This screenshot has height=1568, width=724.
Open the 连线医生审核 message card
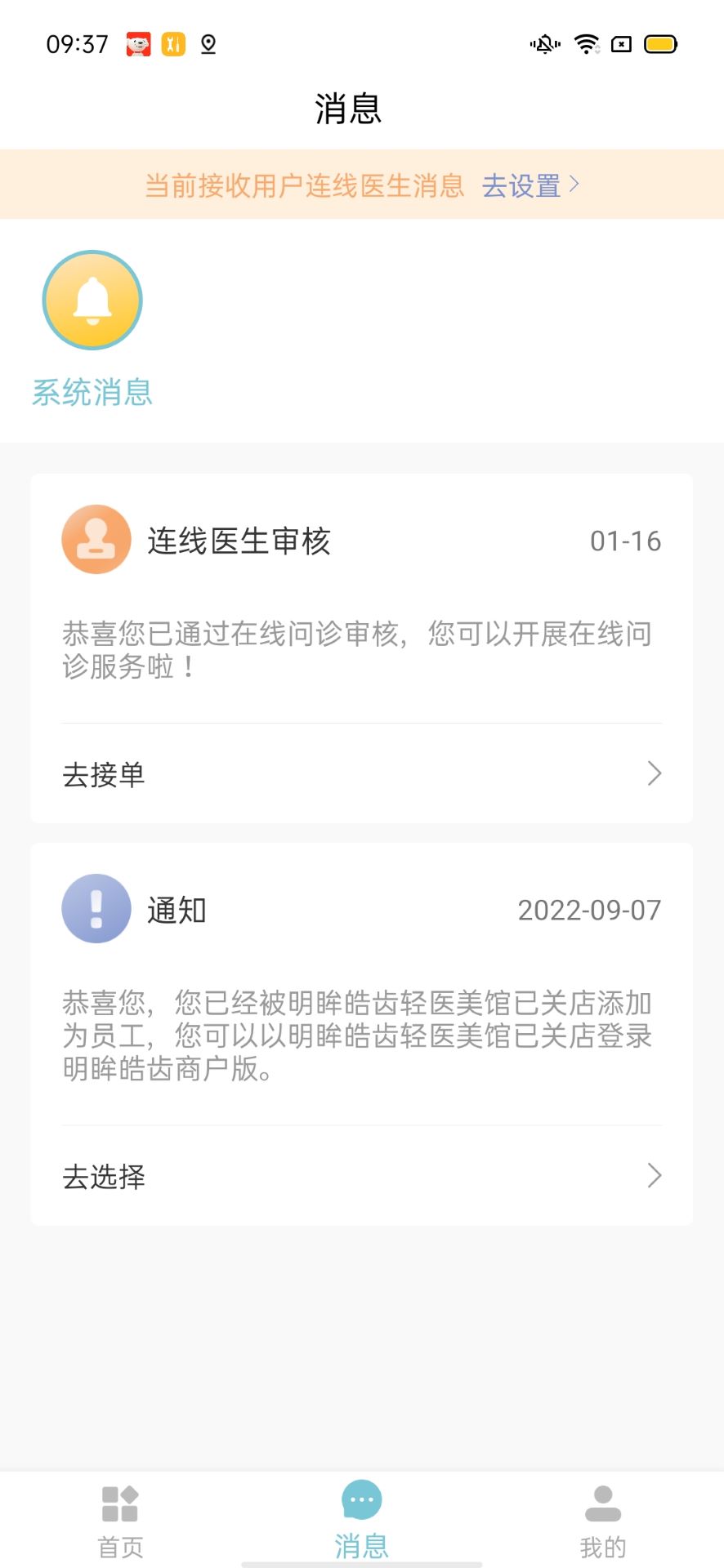(362, 645)
